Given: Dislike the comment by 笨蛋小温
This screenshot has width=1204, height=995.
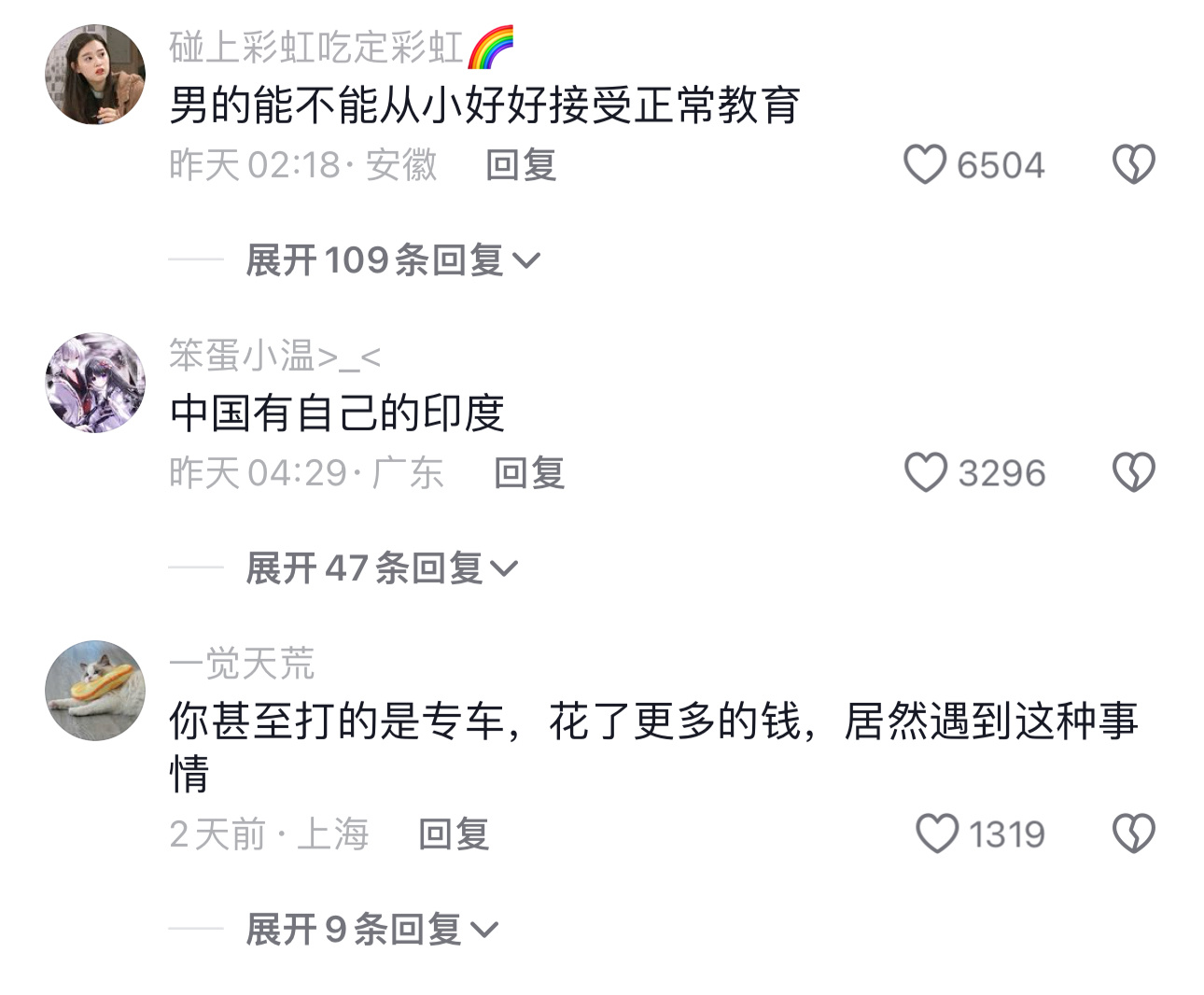Looking at the screenshot, I should (x=1133, y=473).
